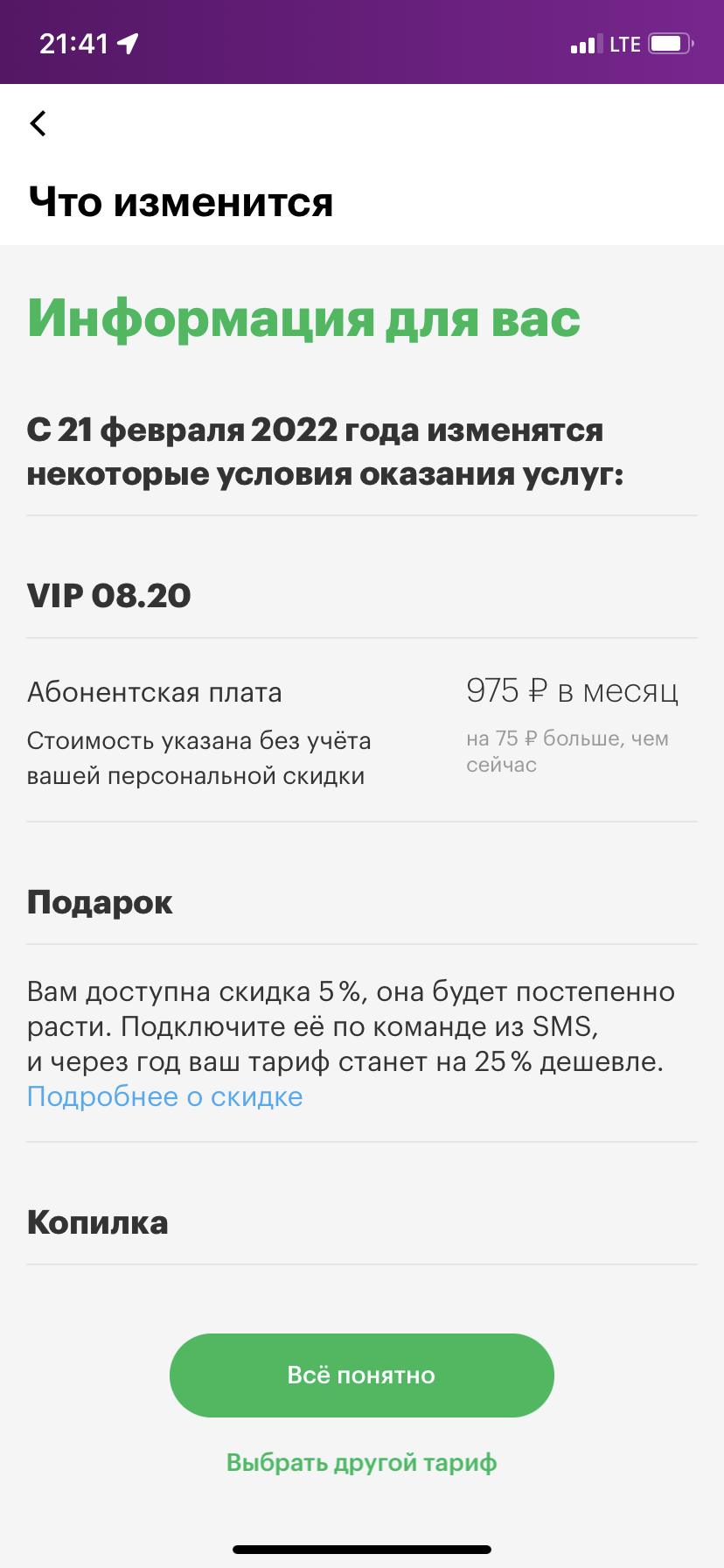724x1568 pixels.
Task: Open the Подробнее о скидке link
Action: 165,1096
